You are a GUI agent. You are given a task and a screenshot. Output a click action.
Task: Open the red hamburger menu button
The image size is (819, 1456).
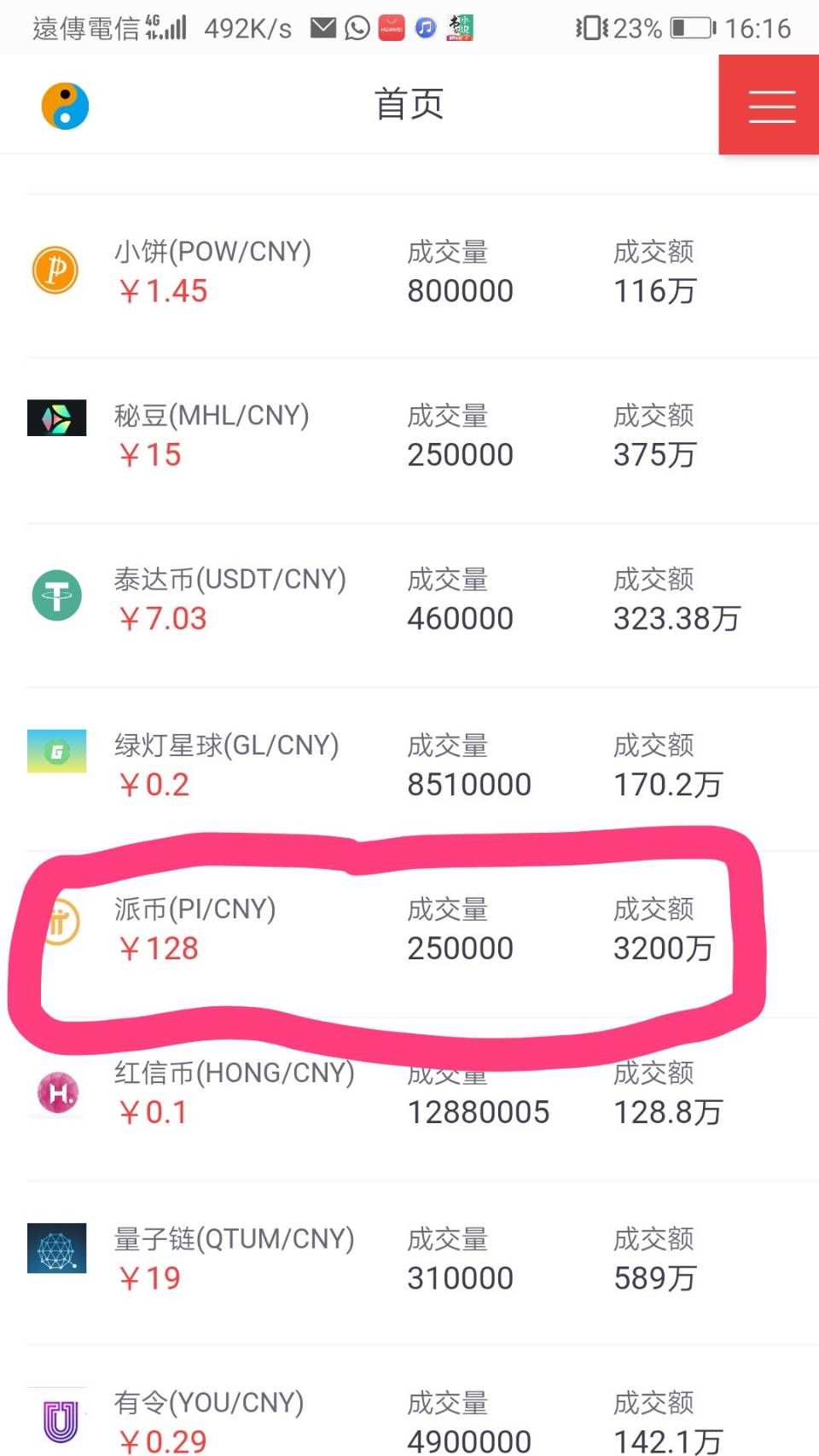(x=771, y=105)
